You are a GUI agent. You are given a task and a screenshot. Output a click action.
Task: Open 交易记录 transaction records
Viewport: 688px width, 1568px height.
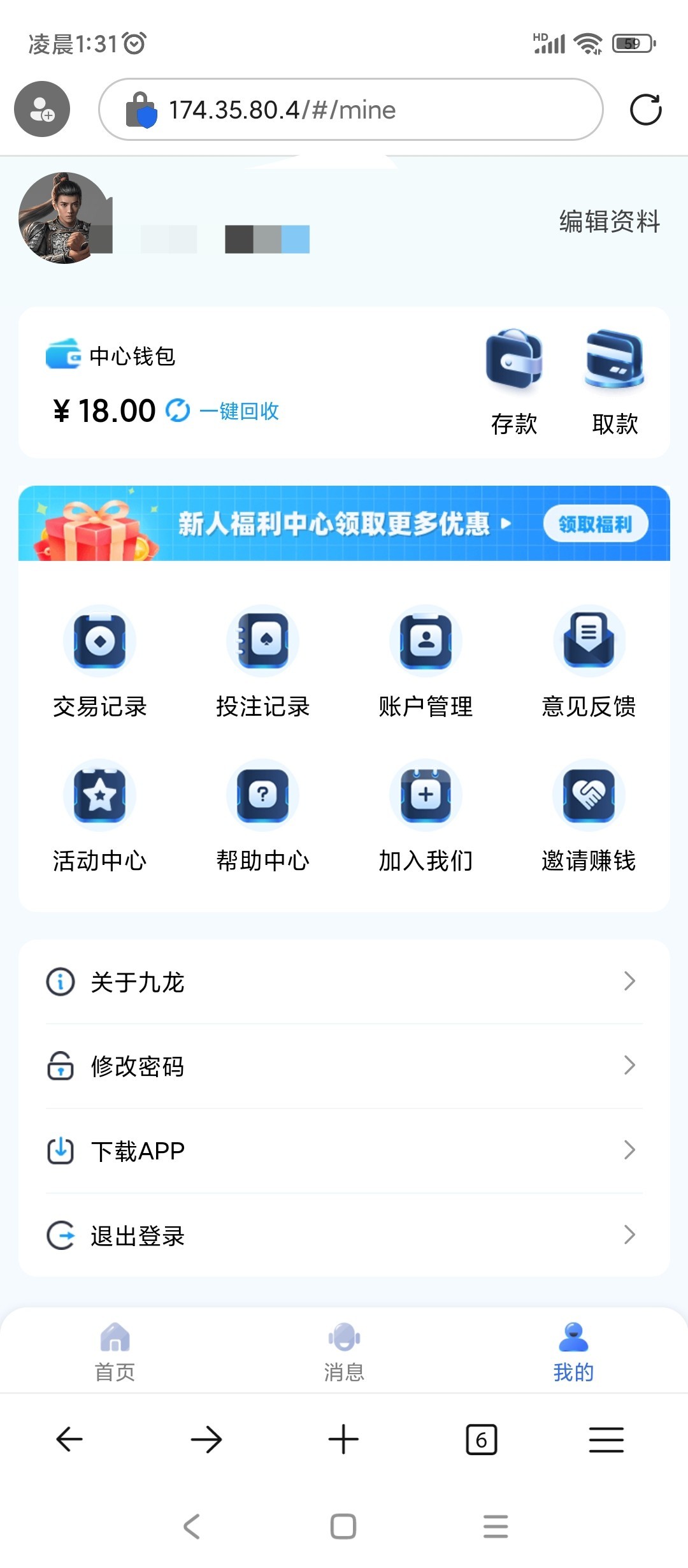(x=99, y=663)
